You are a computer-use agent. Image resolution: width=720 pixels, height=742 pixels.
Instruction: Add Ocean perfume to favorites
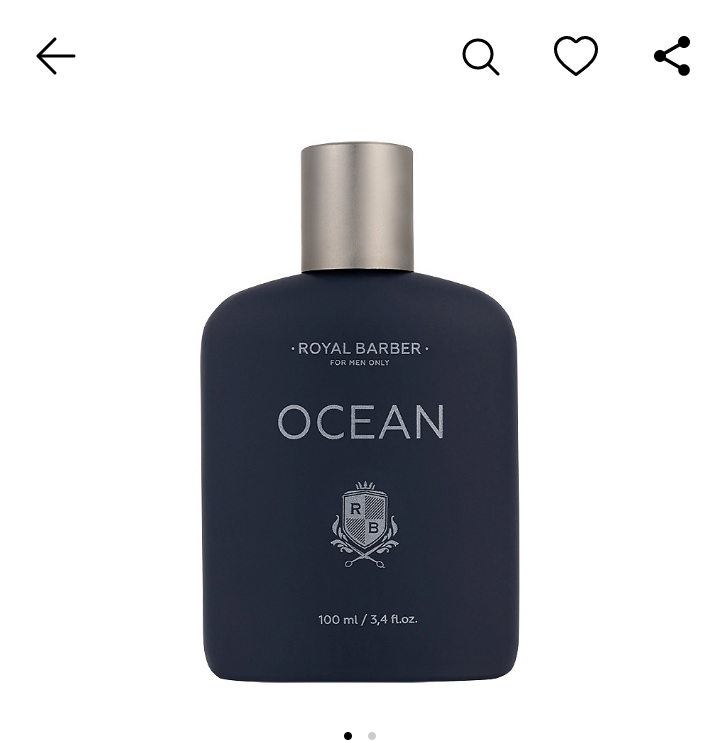[576, 56]
